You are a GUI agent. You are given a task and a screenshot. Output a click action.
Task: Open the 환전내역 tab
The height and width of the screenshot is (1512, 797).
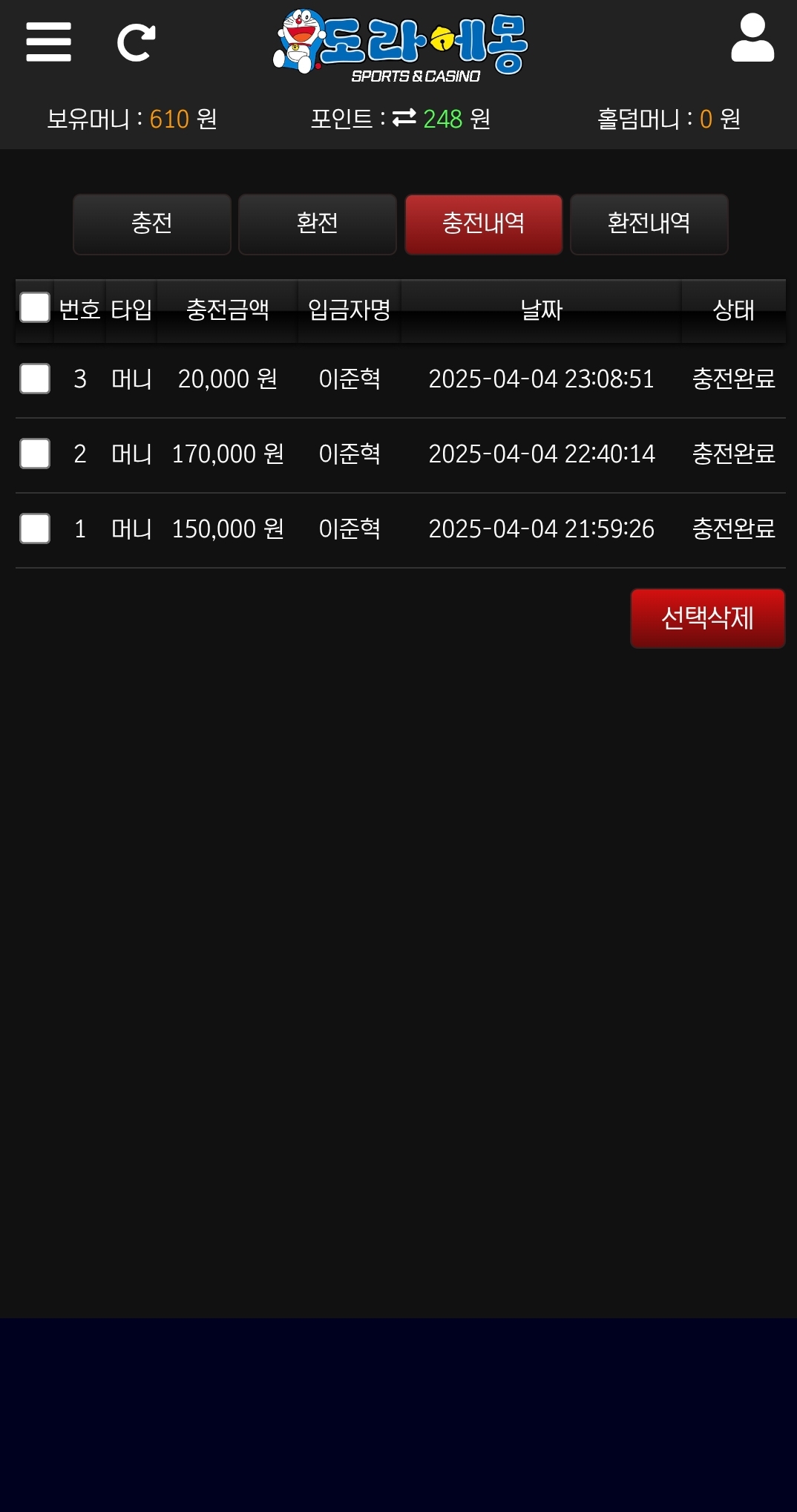(x=649, y=224)
